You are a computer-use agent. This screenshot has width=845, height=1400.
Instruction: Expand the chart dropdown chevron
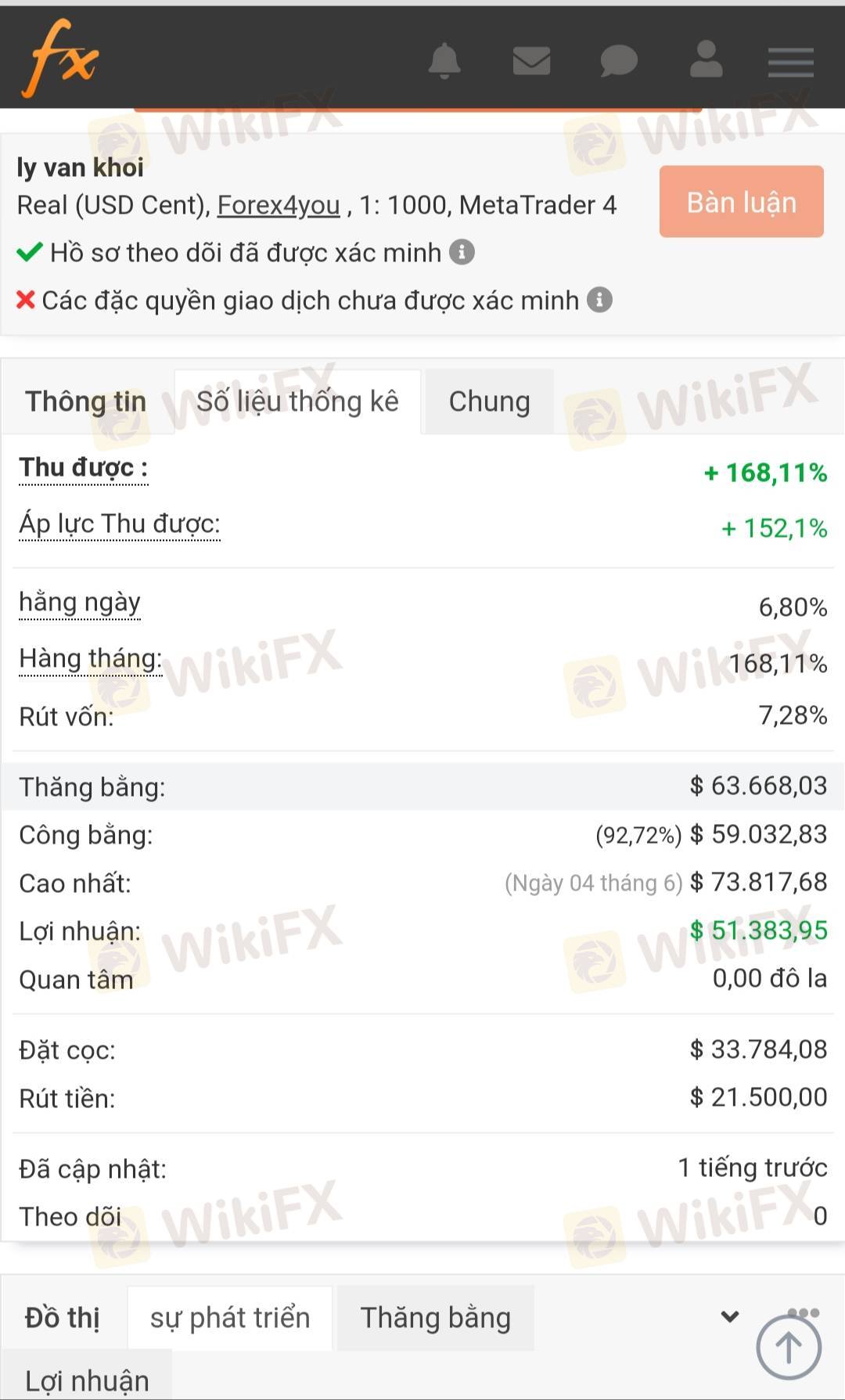(x=729, y=1316)
